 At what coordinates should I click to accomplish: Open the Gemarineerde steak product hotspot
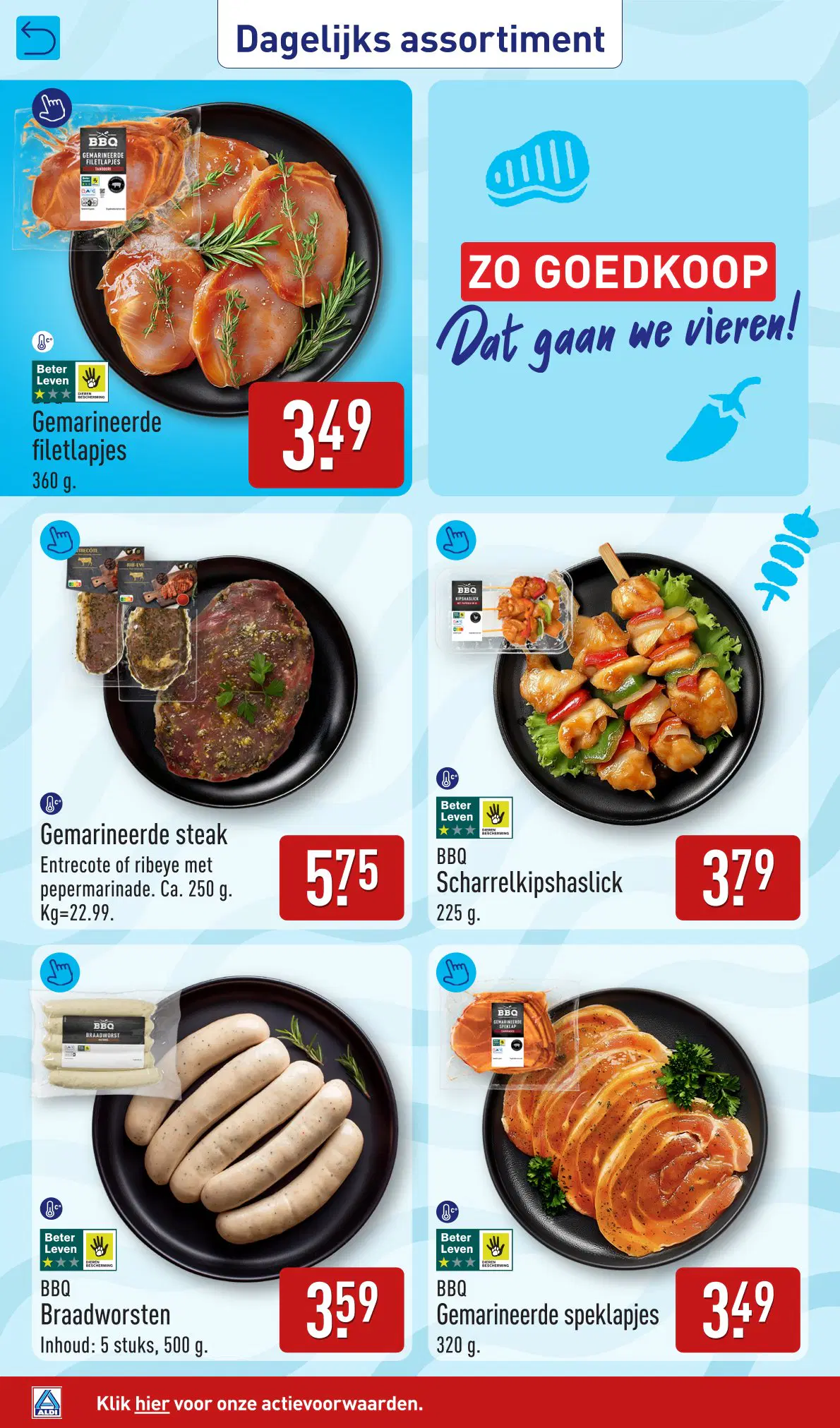(x=60, y=541)
